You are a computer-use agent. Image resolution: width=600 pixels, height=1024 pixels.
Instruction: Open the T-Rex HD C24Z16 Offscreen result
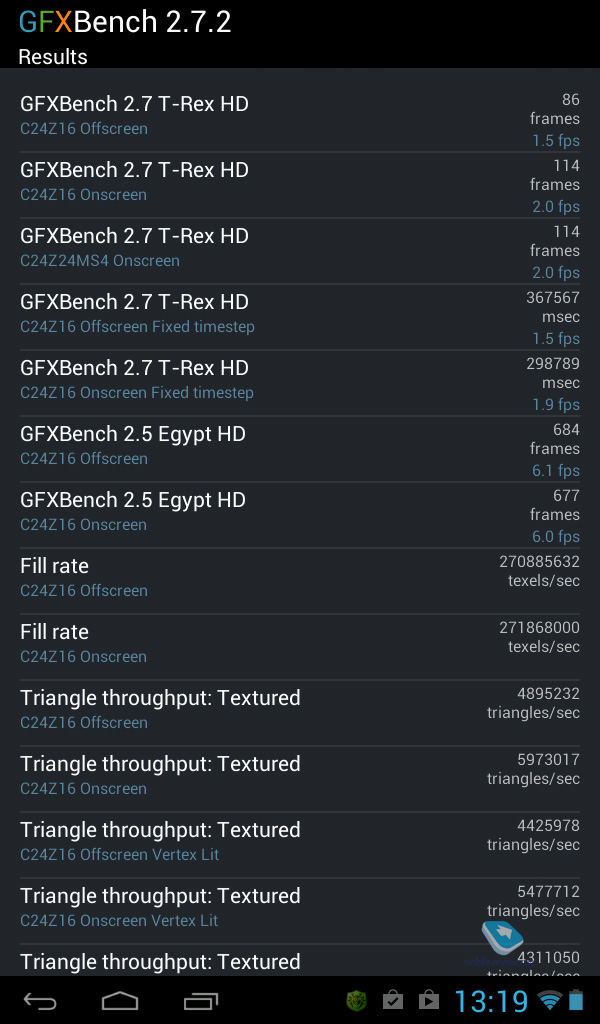[300, 119]
